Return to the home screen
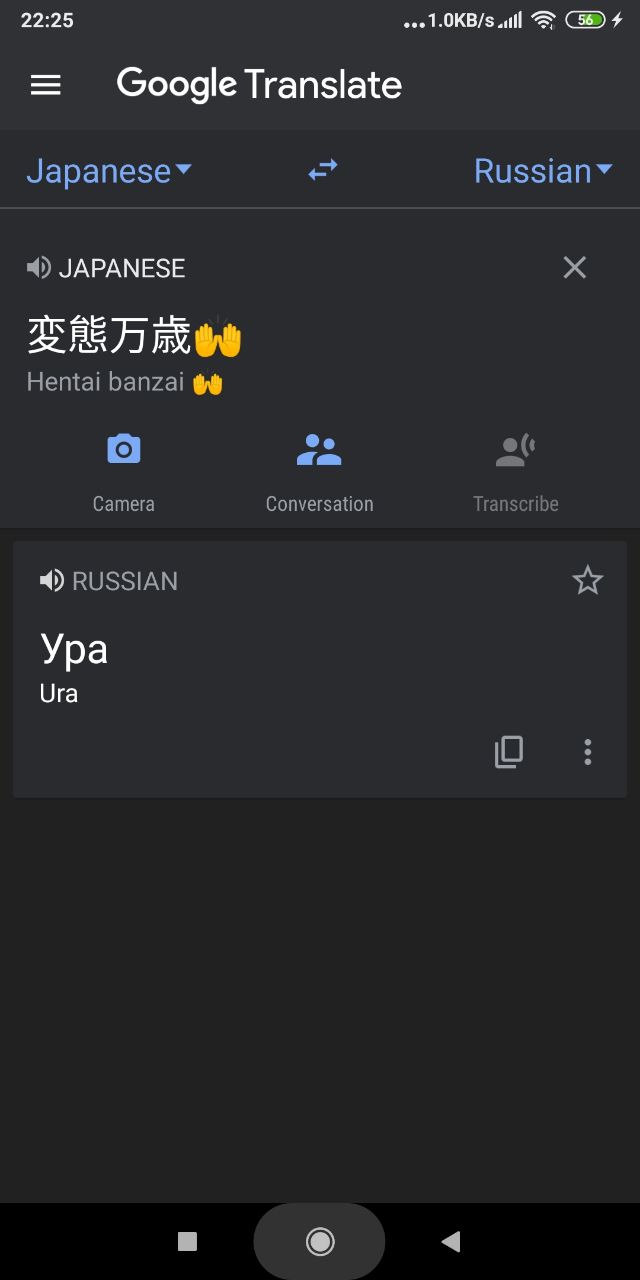The height and width of the screenshot is (1280, 640). point(320,1241)
